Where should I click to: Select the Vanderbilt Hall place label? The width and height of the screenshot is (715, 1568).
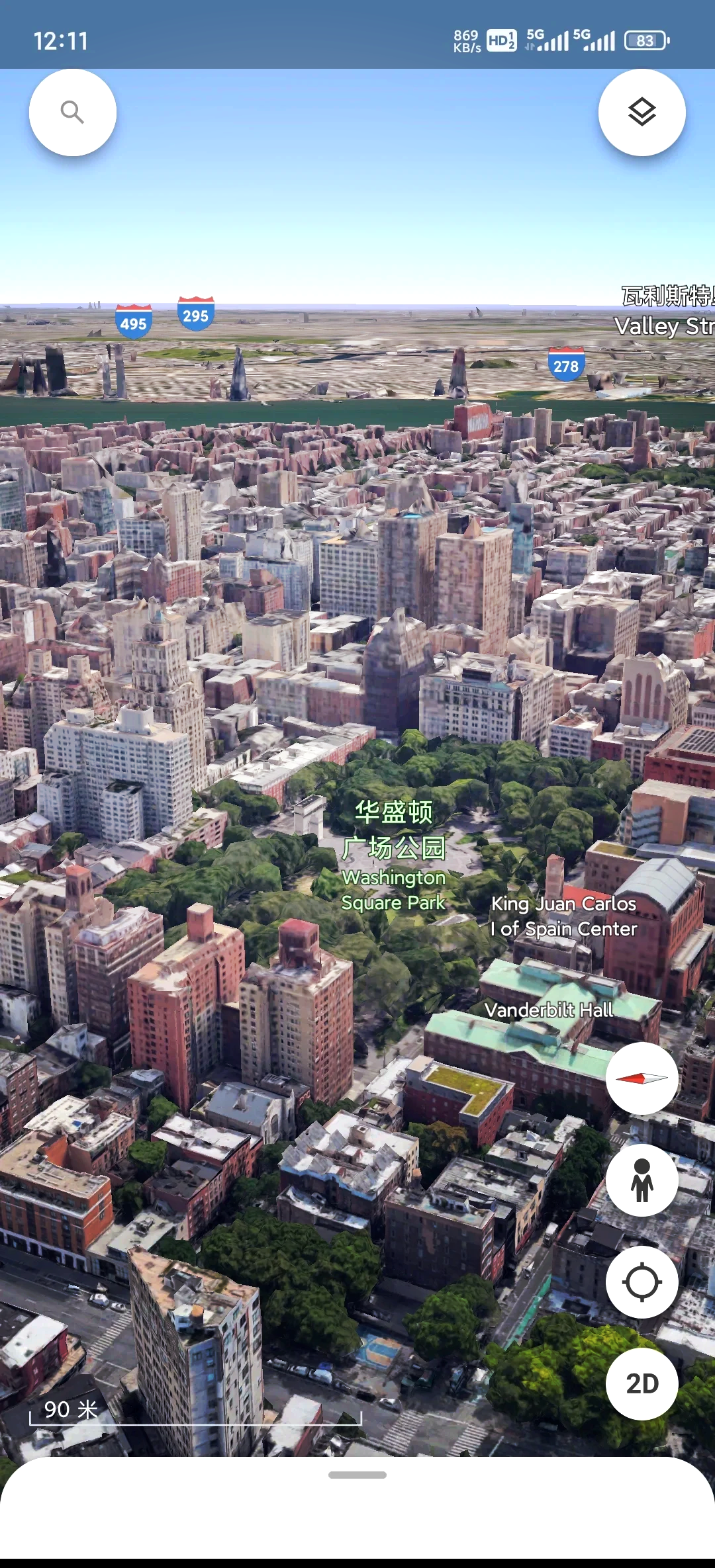pyautogui.click(x=548, y=1010)
